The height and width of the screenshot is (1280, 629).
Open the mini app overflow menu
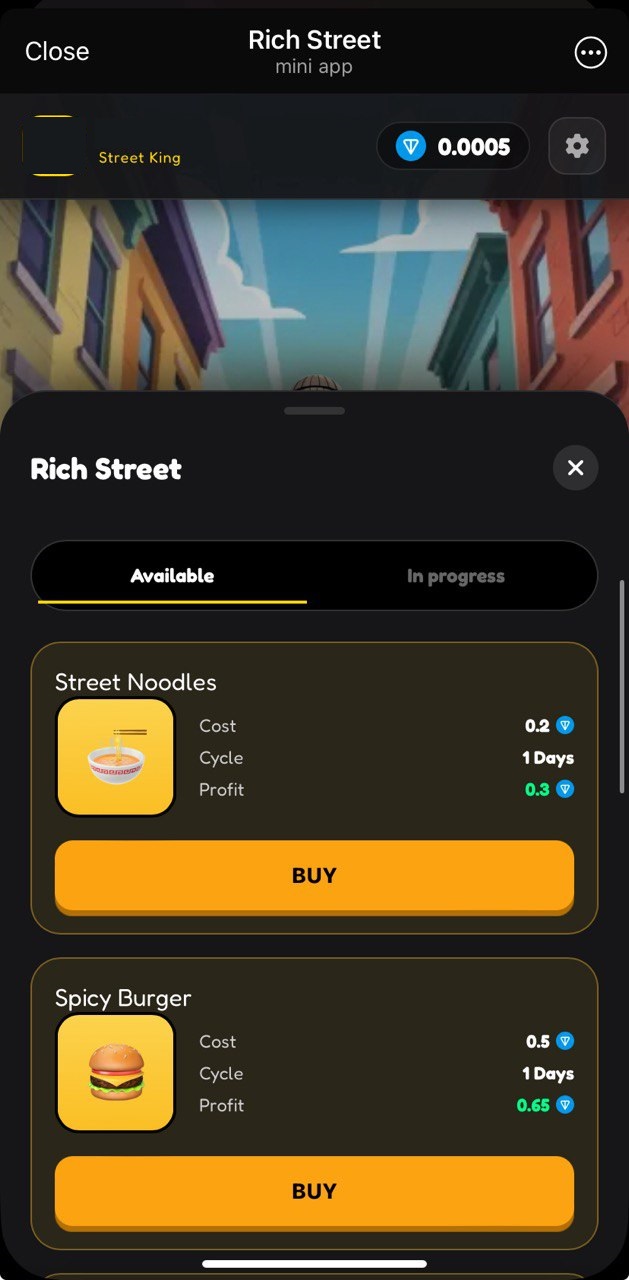[591, 52]
